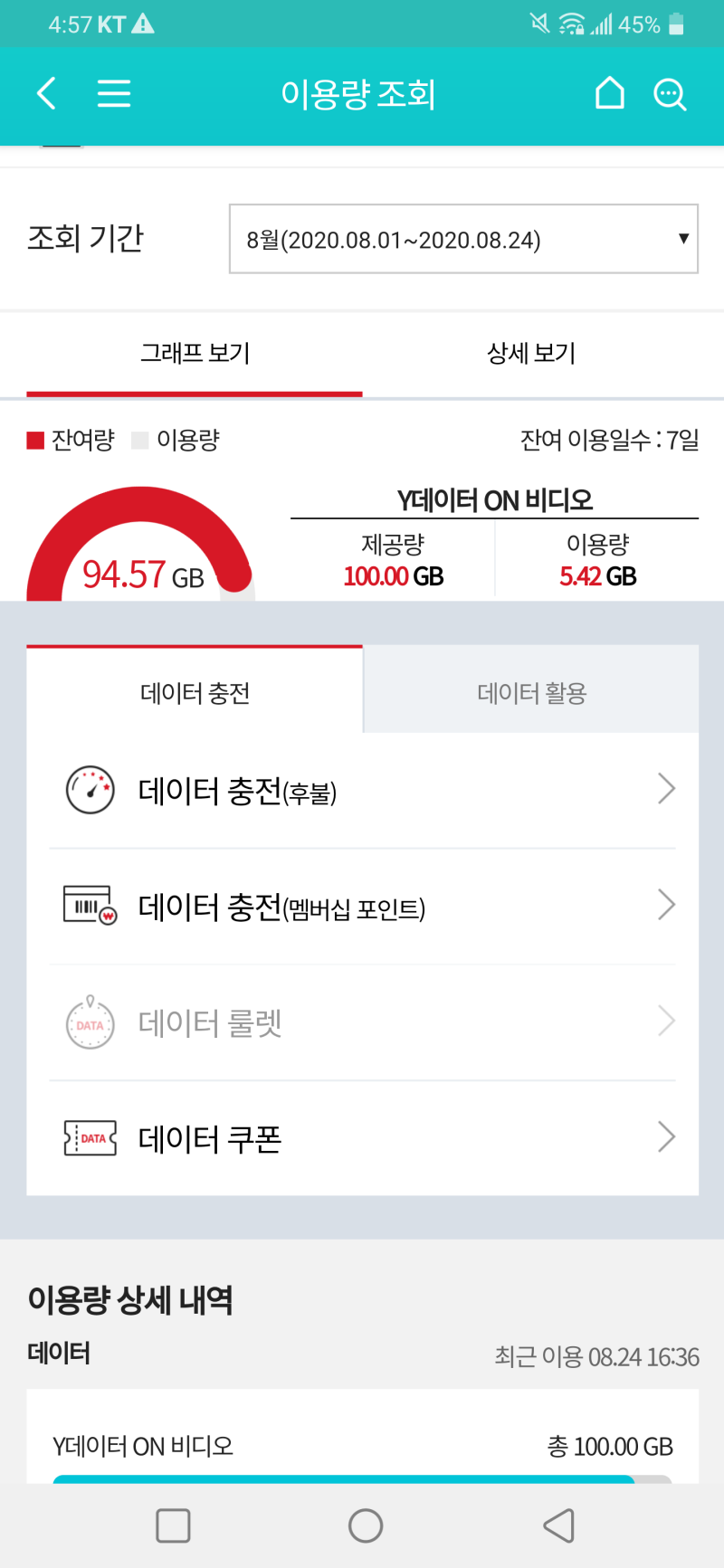Screen dimensions: 724x1568
Task: Select the 데이터 충전 tab
Action: click(x=195, y=693)
